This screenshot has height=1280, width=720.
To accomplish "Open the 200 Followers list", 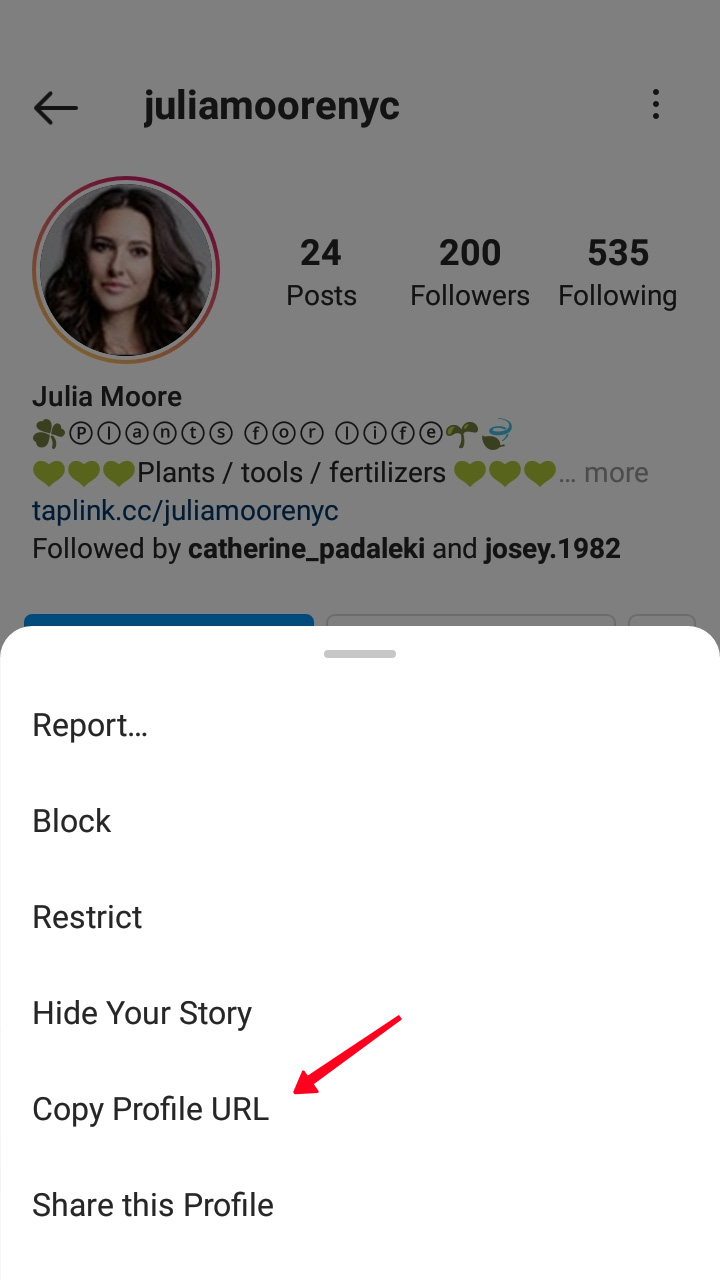I will click(x=470, y=272).
